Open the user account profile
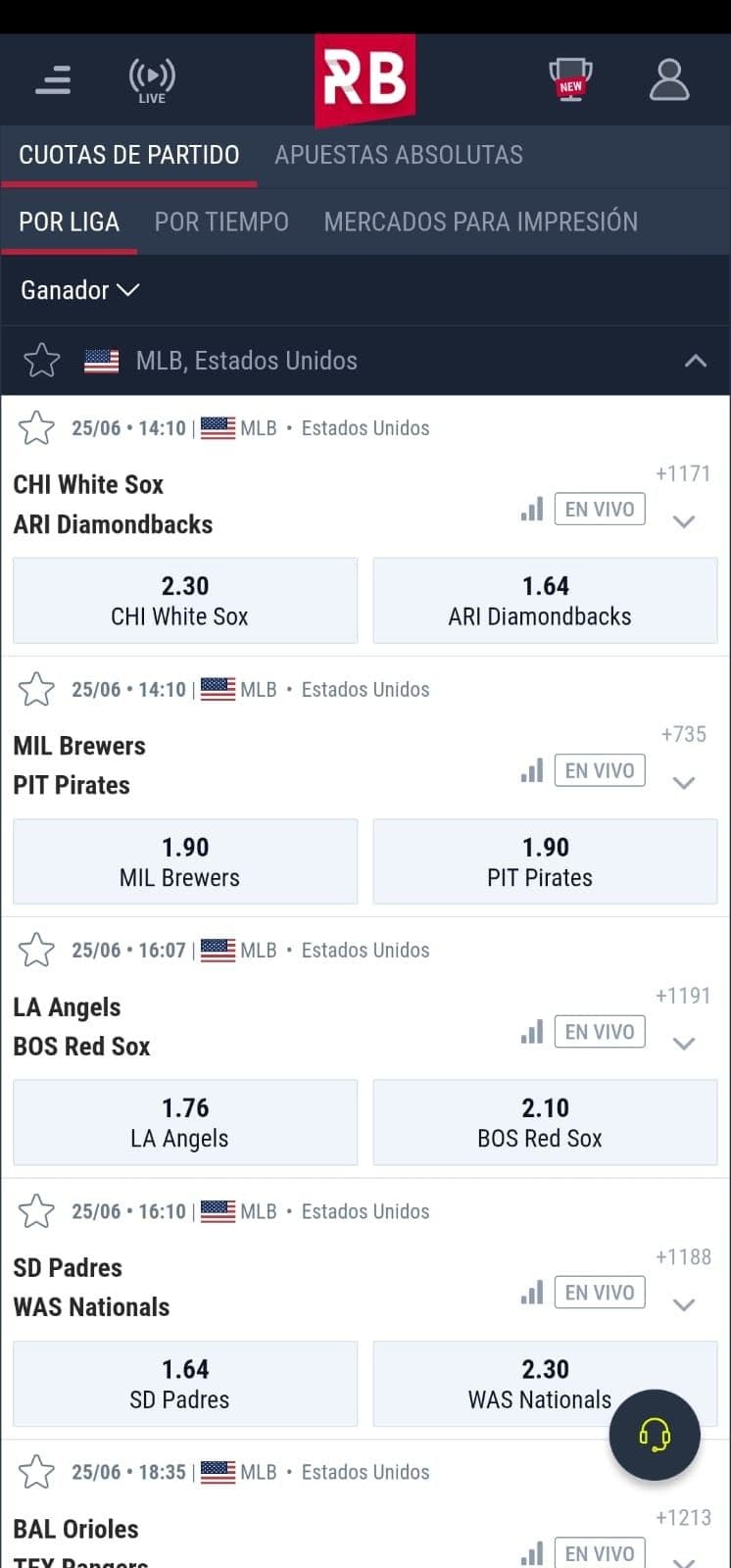 669,80
